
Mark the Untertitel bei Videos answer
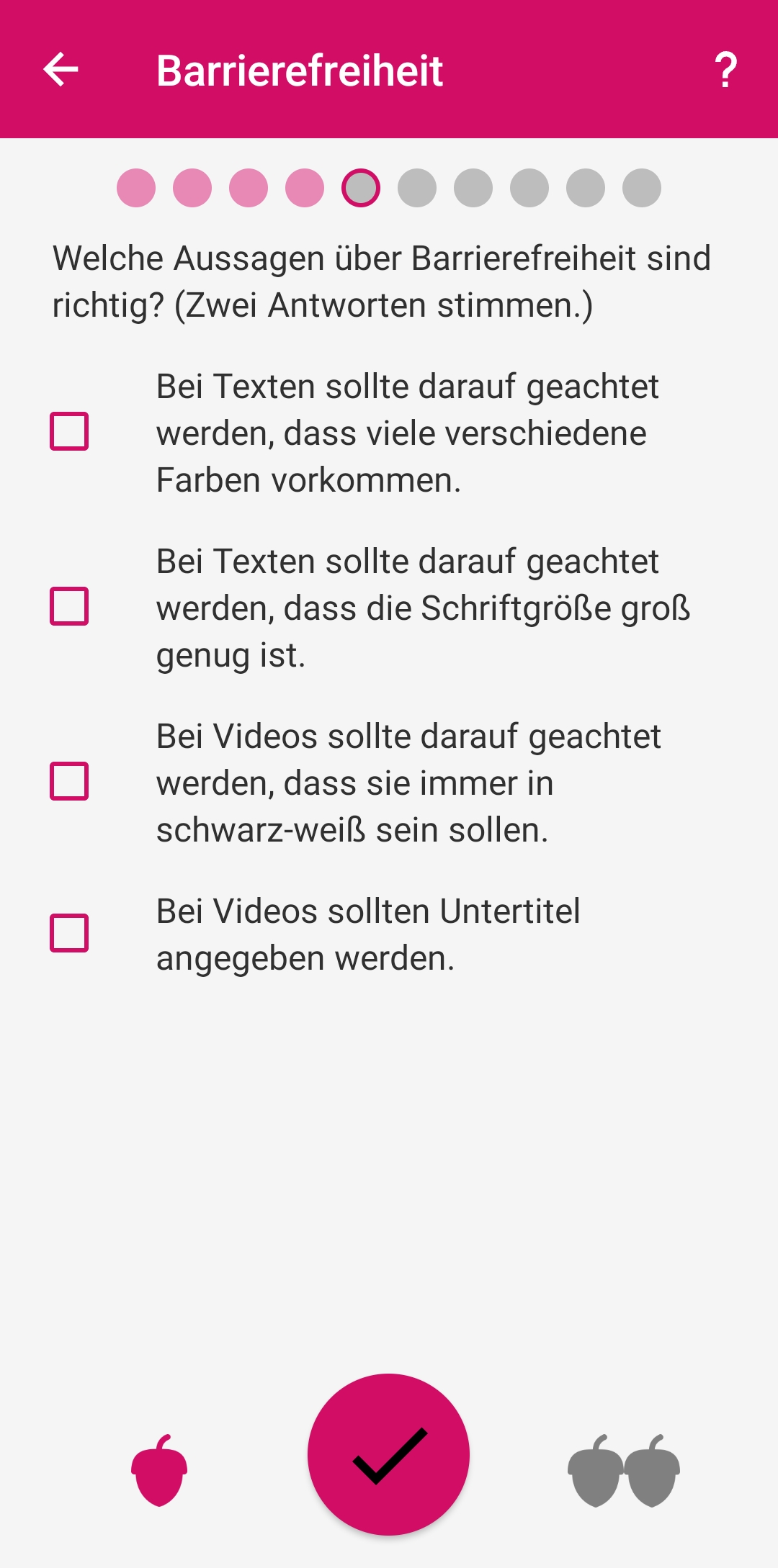pos(69,933)
